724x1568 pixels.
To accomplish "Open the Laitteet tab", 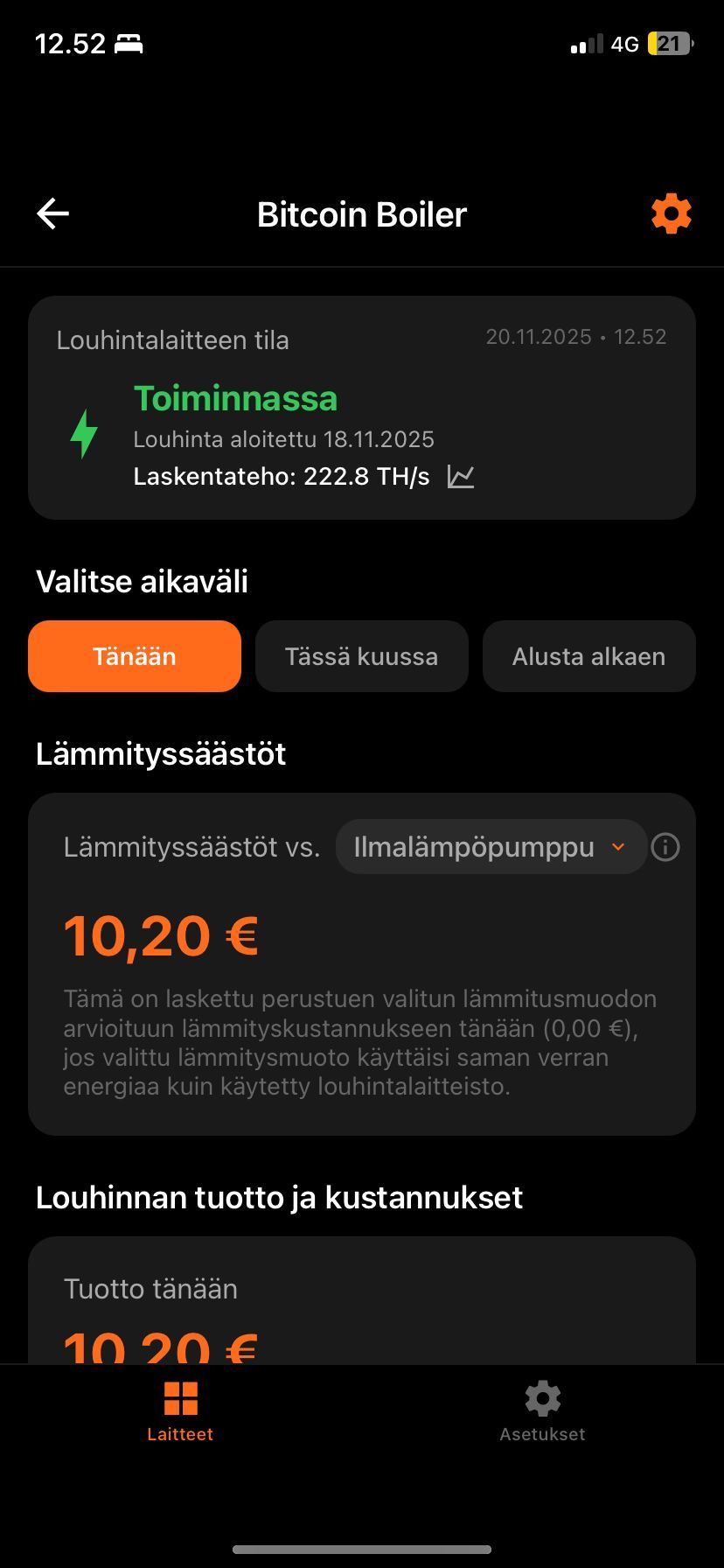I will 180,1409.
